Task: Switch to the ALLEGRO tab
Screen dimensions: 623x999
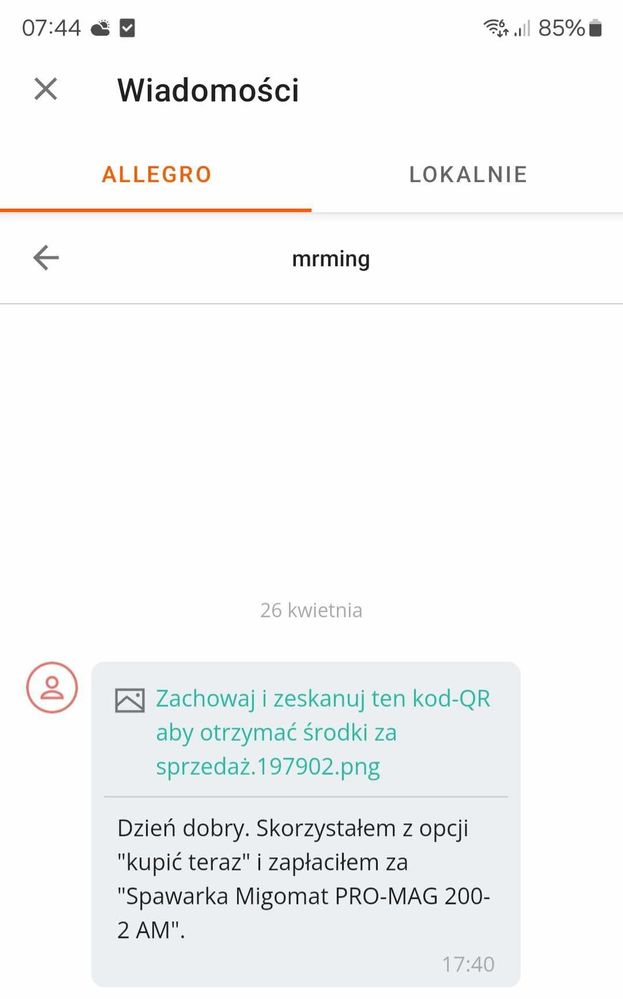Action: [x=157, y=174]
